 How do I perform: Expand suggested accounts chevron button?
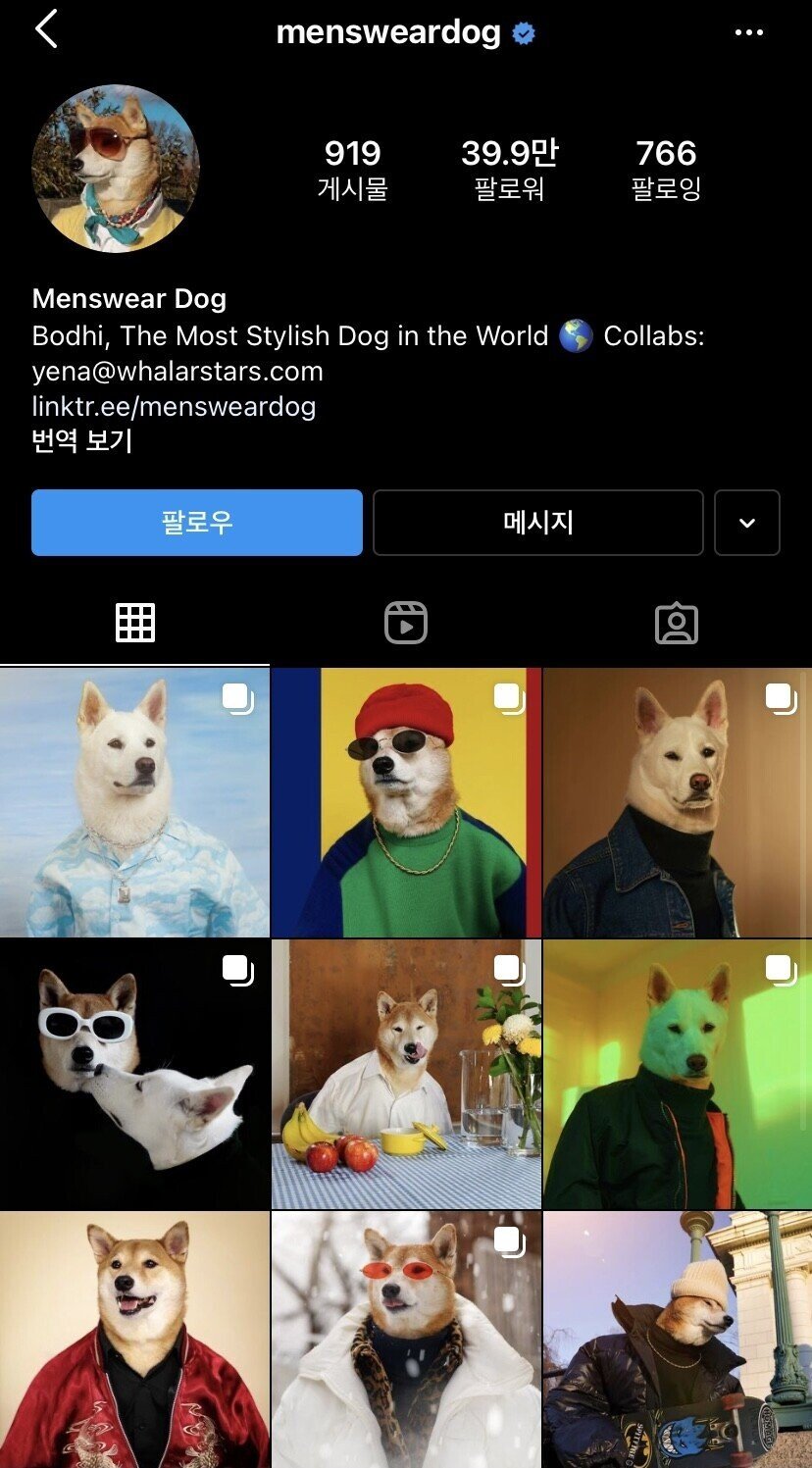746,523
